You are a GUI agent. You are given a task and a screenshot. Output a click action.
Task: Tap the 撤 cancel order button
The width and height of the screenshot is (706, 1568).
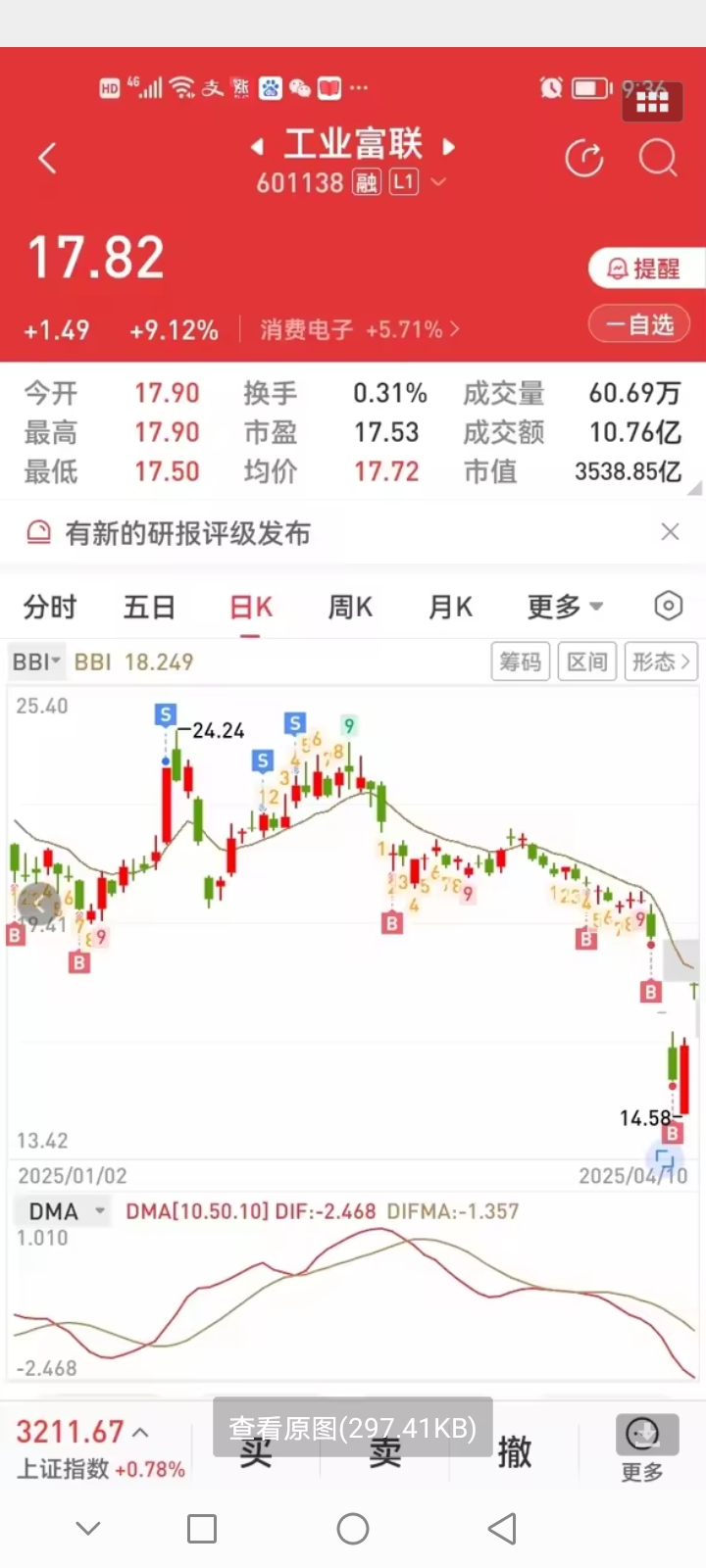[515, 1451]
